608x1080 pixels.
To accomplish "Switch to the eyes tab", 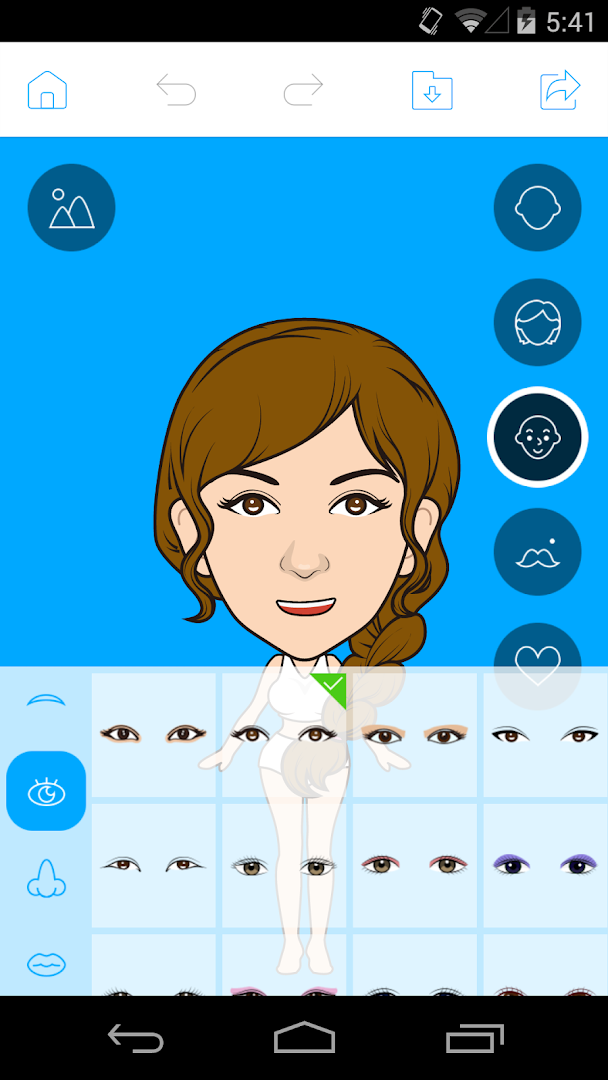I will point(46,791).
